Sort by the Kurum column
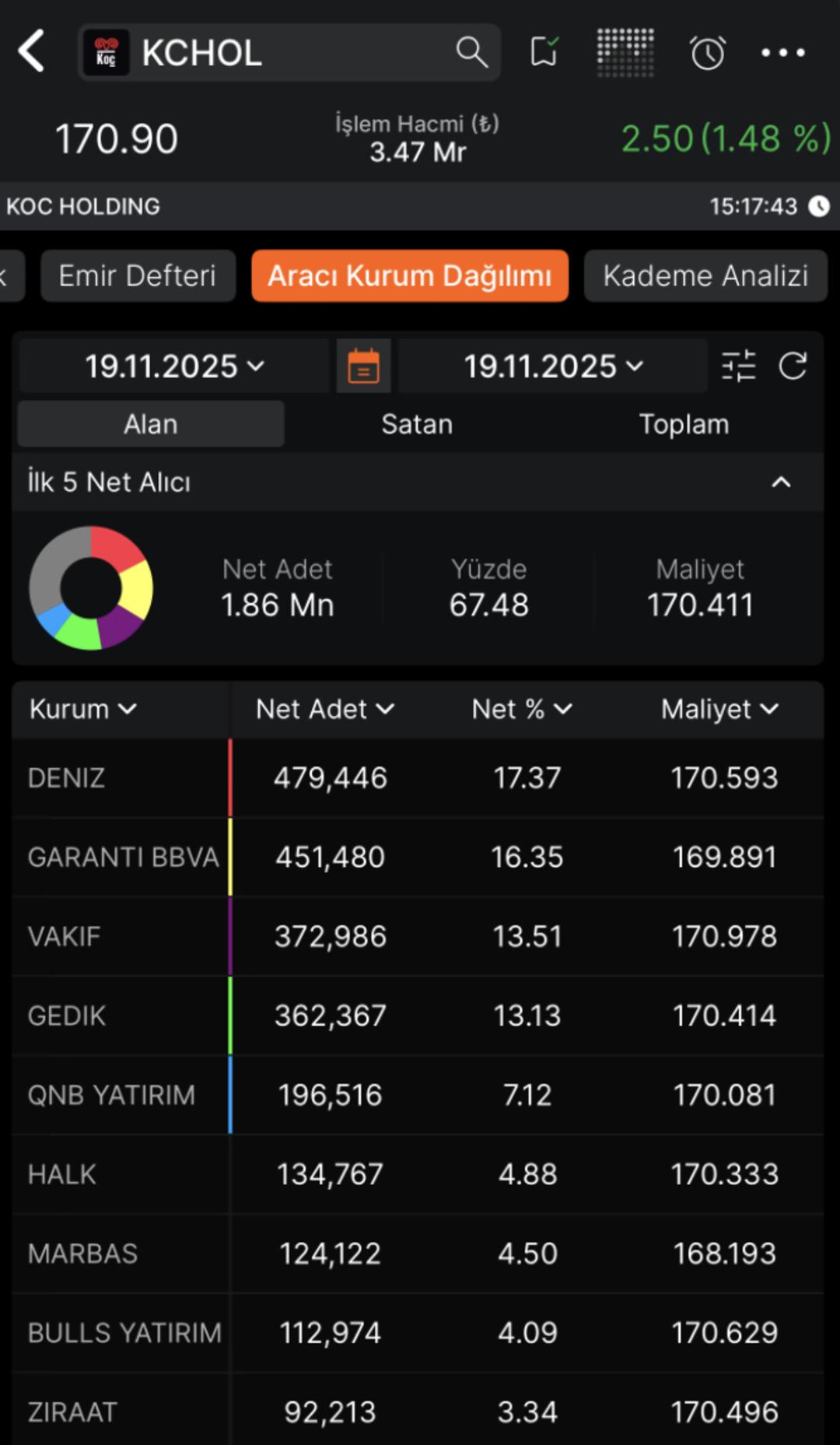The image size is (840, 1445). [82, 709]
